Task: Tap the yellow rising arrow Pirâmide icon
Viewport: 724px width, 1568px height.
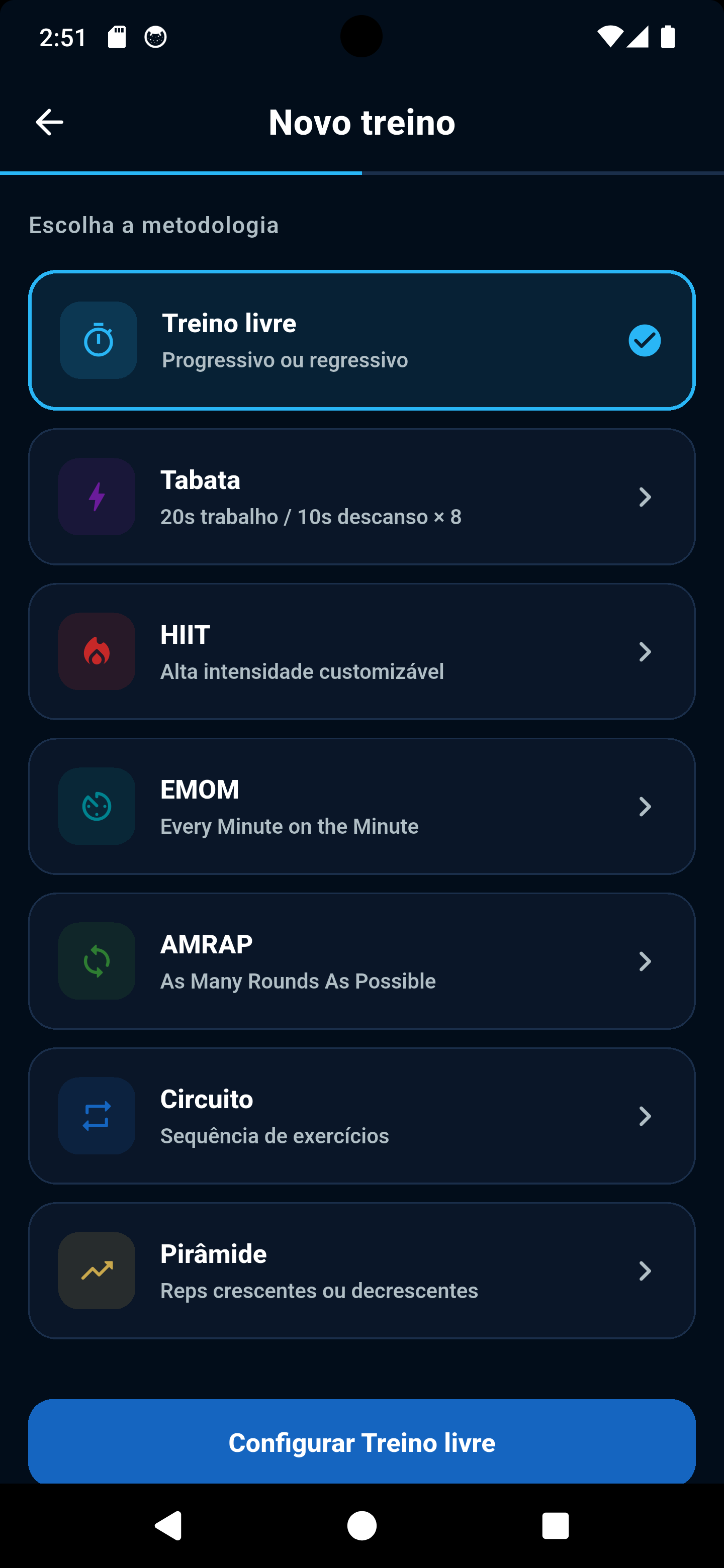Action: click(x=96, y=1270)
